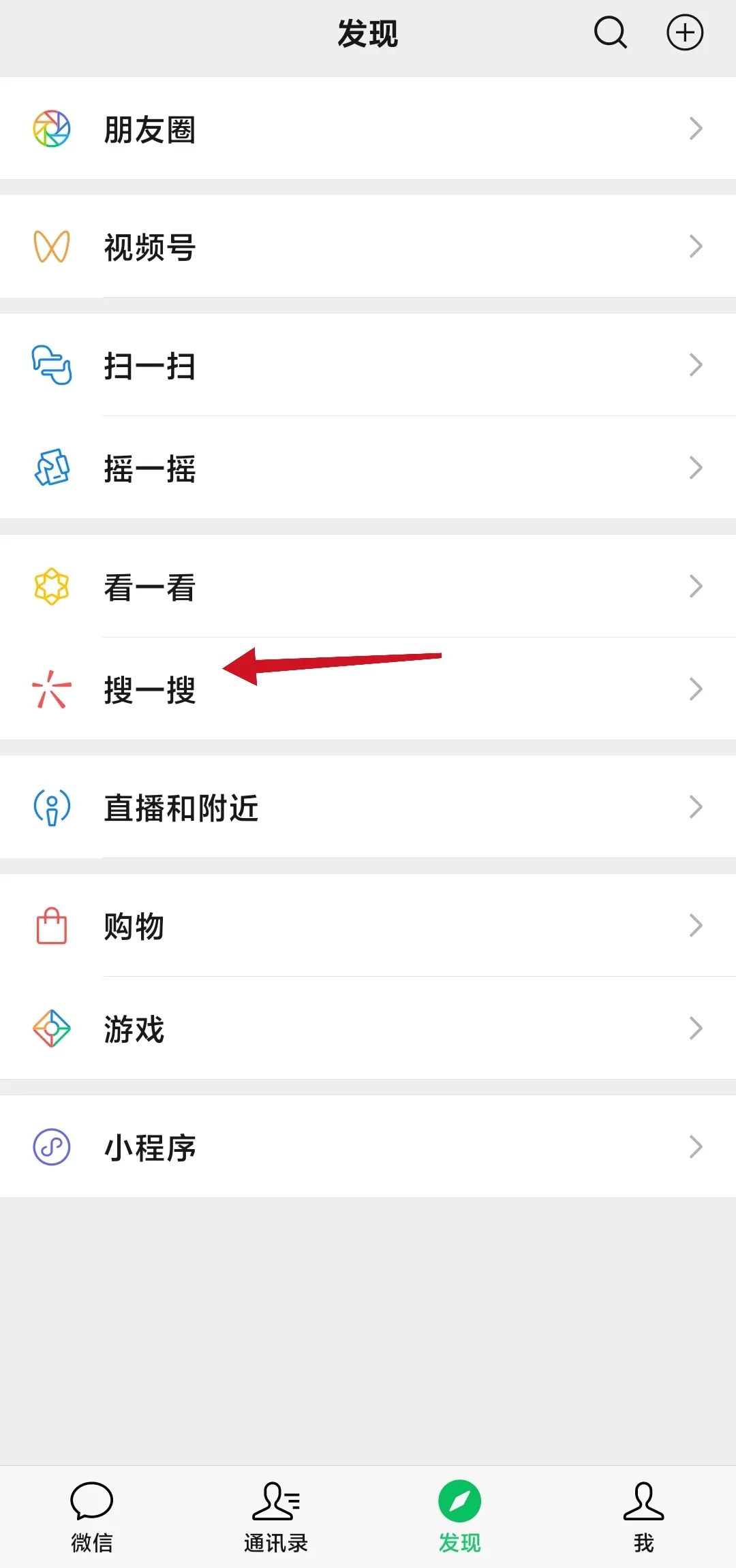Tap the magnifier search icon at top
This screenshot has height=1568, width=736.
tap(609, 32)
